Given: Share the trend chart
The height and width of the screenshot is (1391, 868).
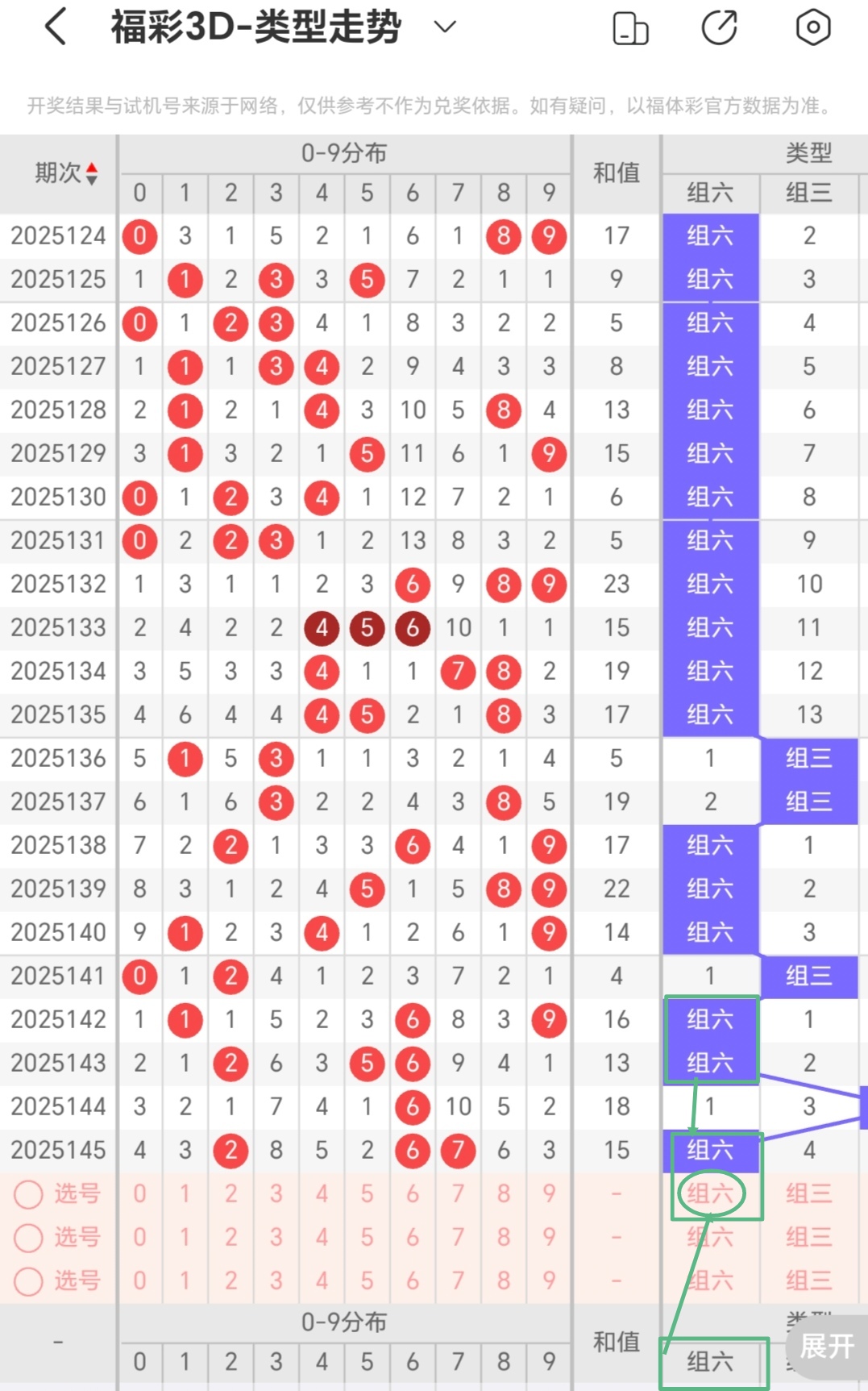Looking at the screenshot, I should click(x=720, y=27).
